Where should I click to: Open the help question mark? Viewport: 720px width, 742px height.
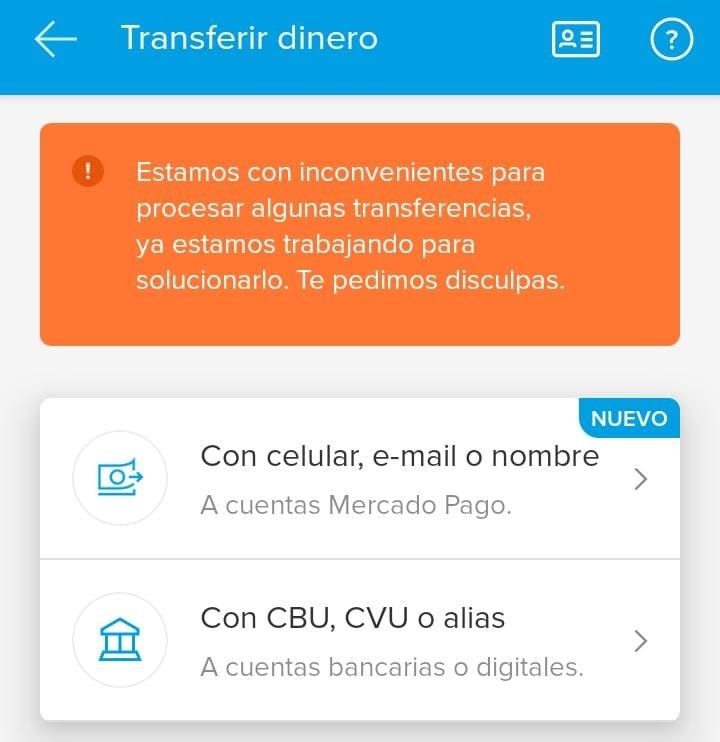tap(671, 39)
